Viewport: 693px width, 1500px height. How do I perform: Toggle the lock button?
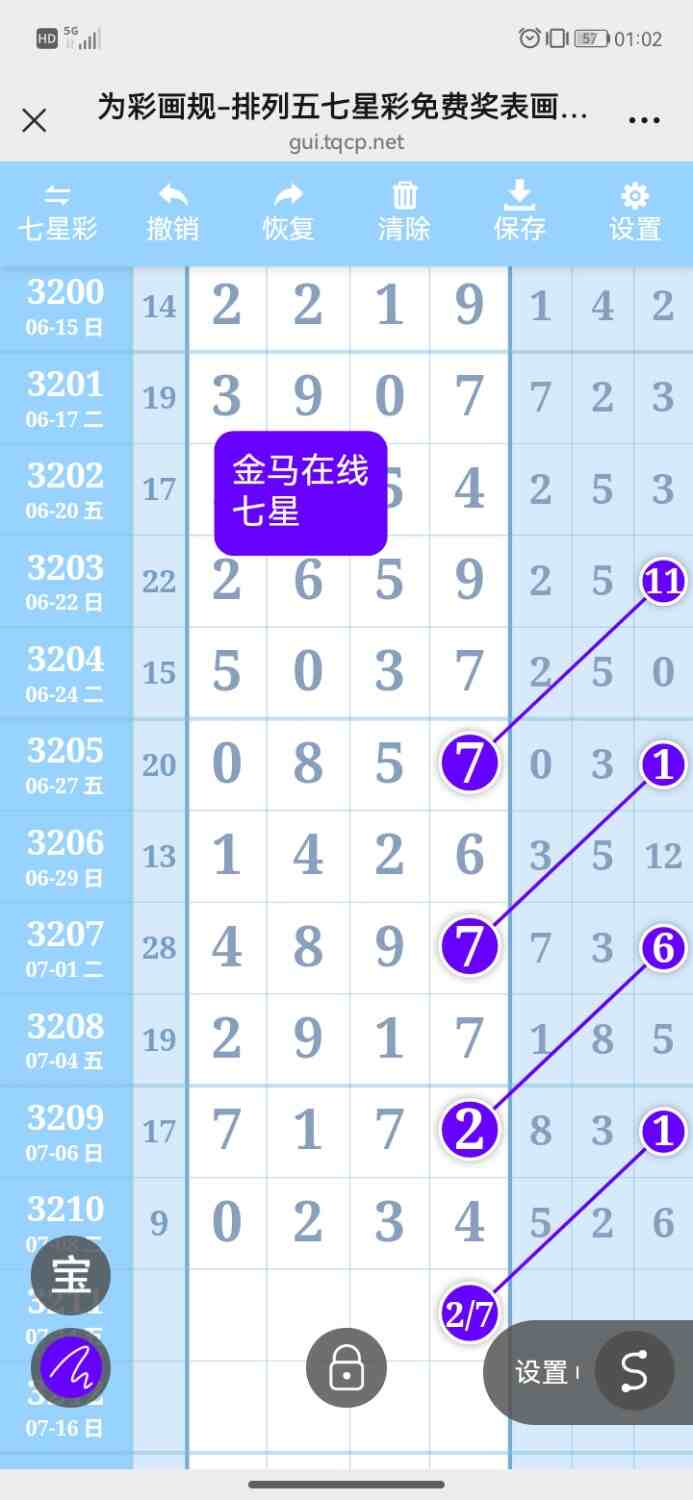[x=346, y=1367]
